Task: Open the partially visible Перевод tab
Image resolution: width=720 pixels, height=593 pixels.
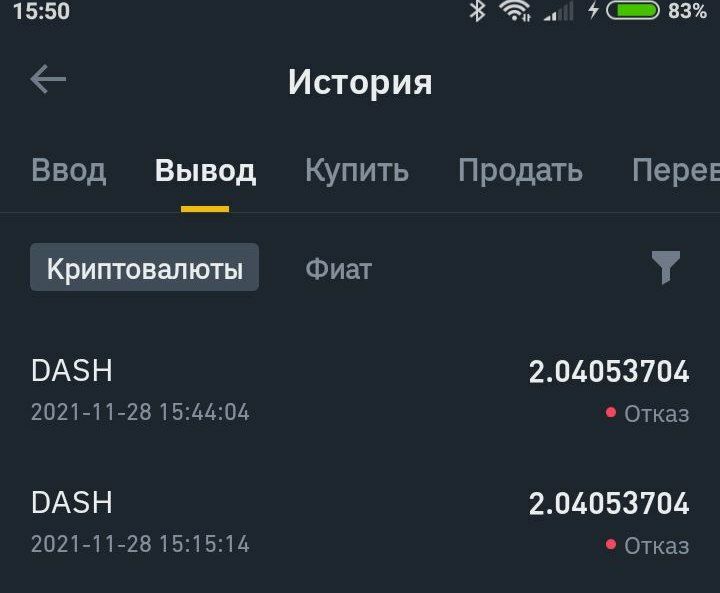Action: [676, 170]
